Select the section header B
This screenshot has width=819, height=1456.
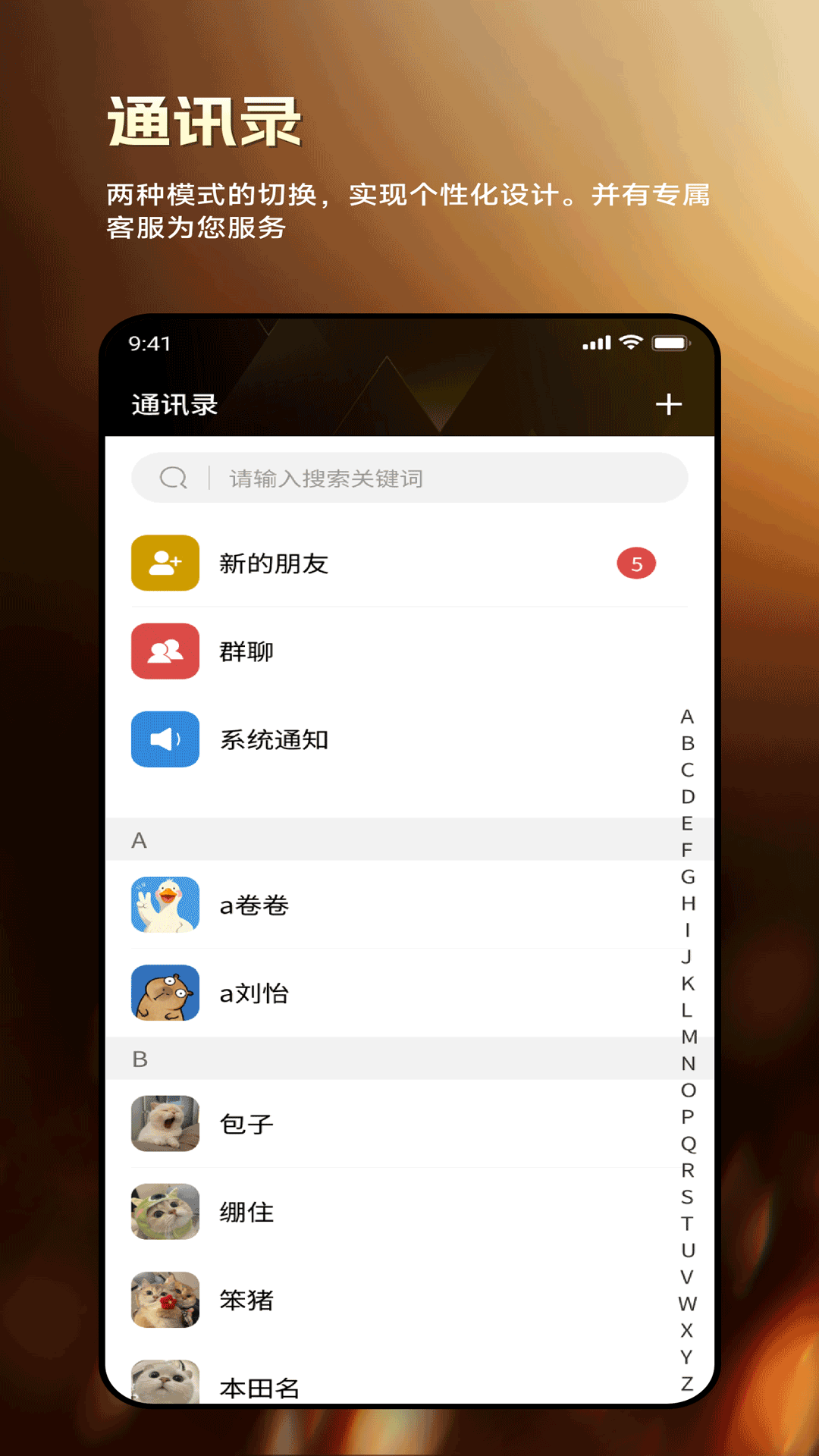tap(140, 1059)
